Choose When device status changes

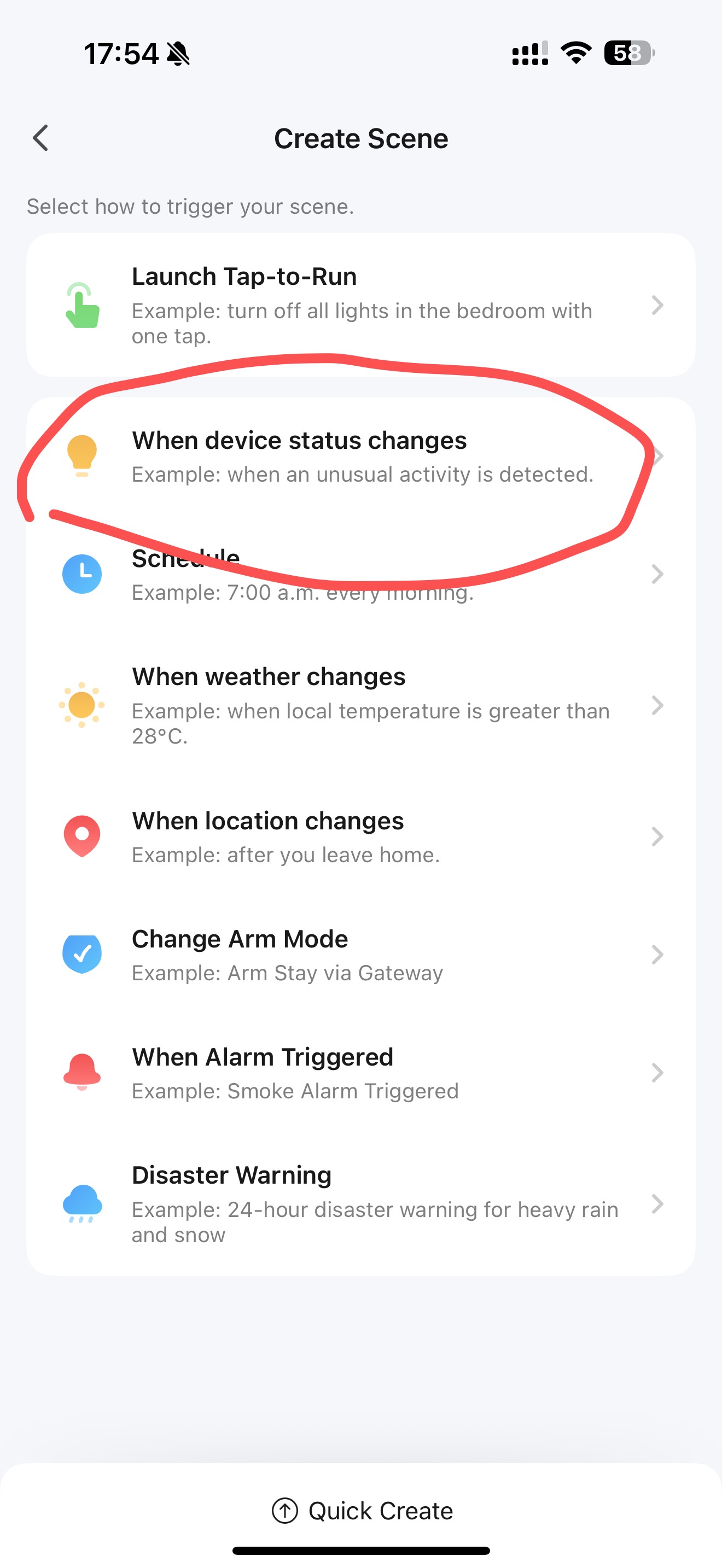click(x=360, y=457)
